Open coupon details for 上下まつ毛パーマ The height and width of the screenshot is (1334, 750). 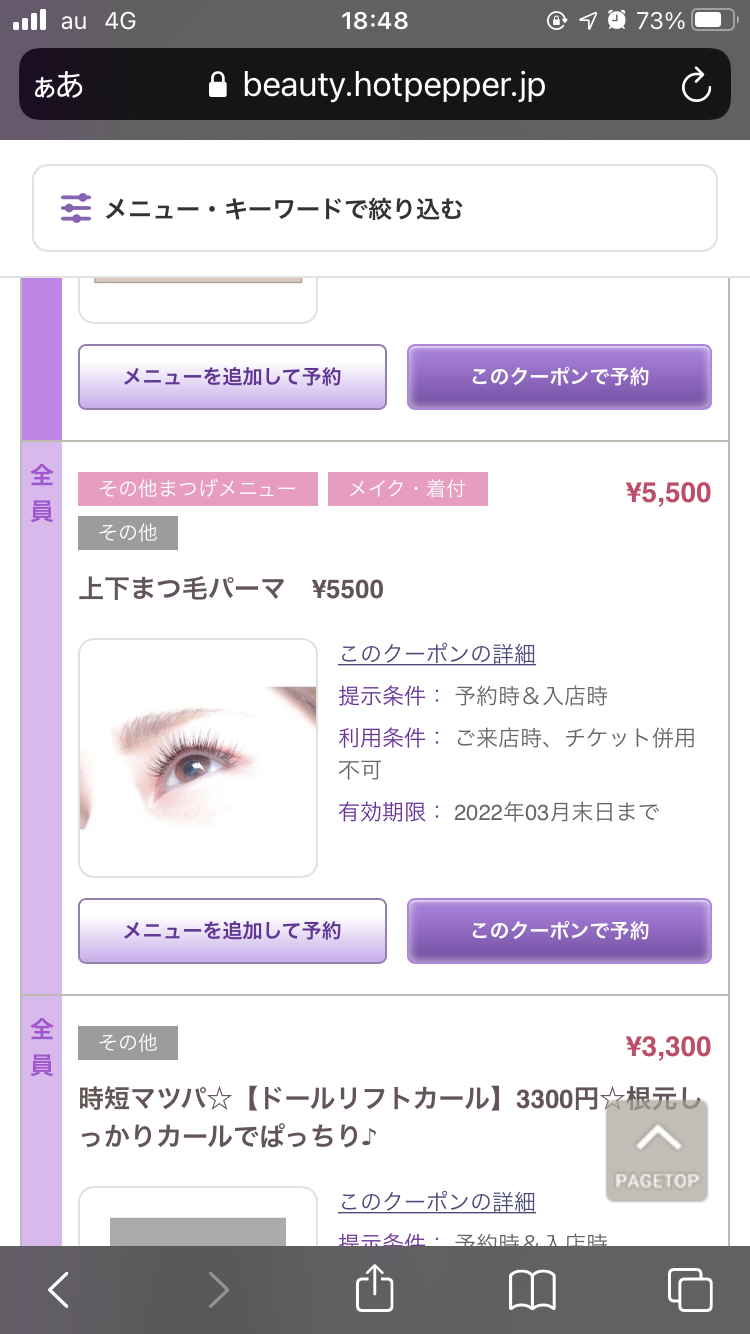tap(437, 654)
